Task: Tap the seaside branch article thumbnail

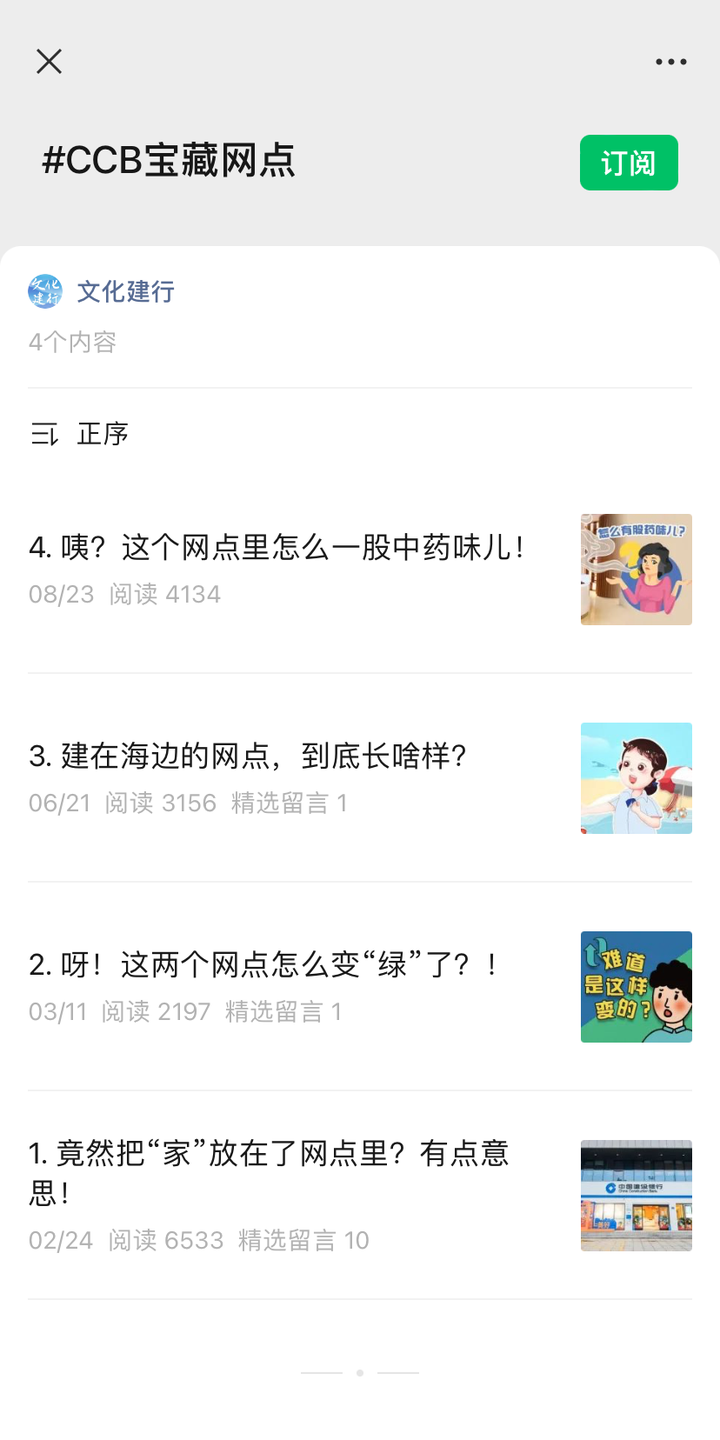Action: (636, 778)
